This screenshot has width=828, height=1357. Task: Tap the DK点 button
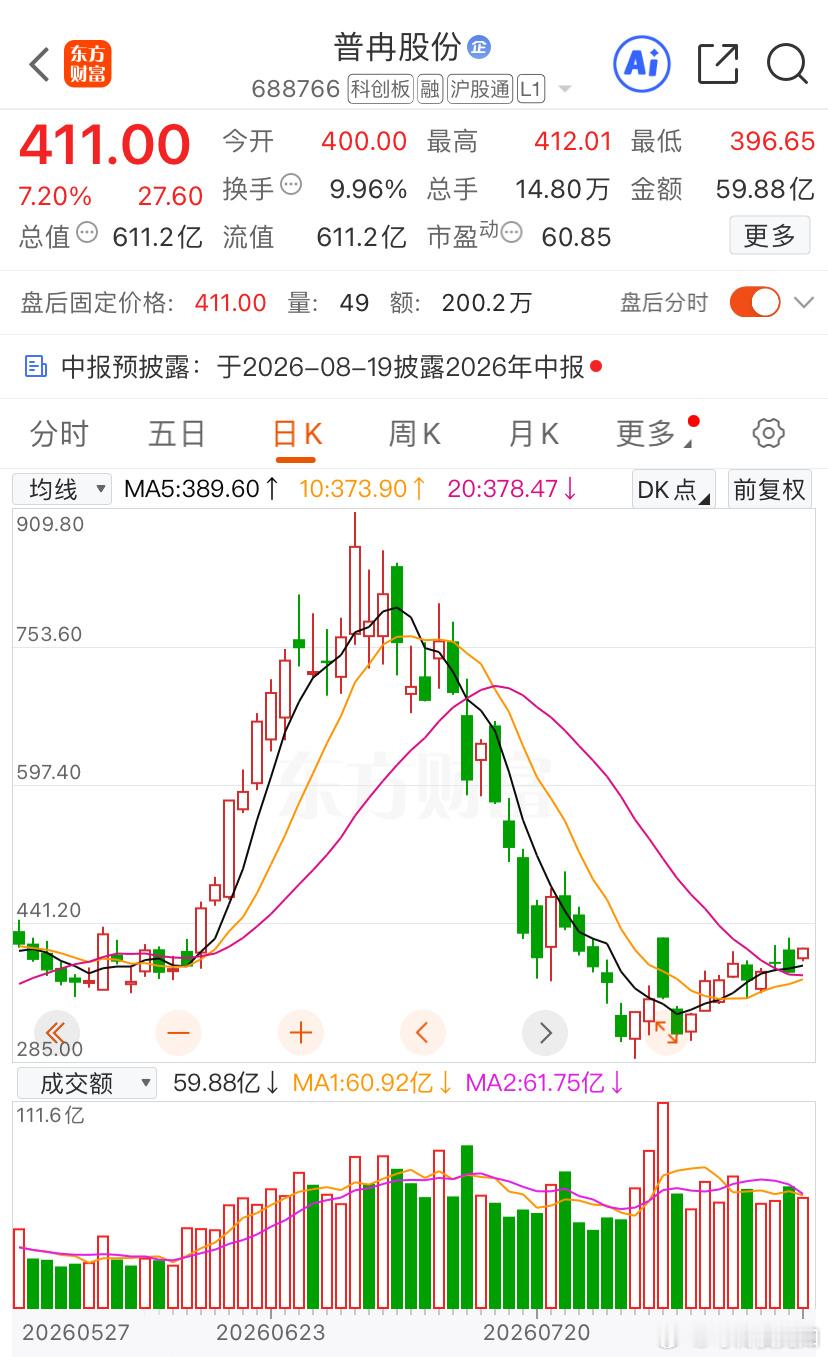tap(674, 489)
